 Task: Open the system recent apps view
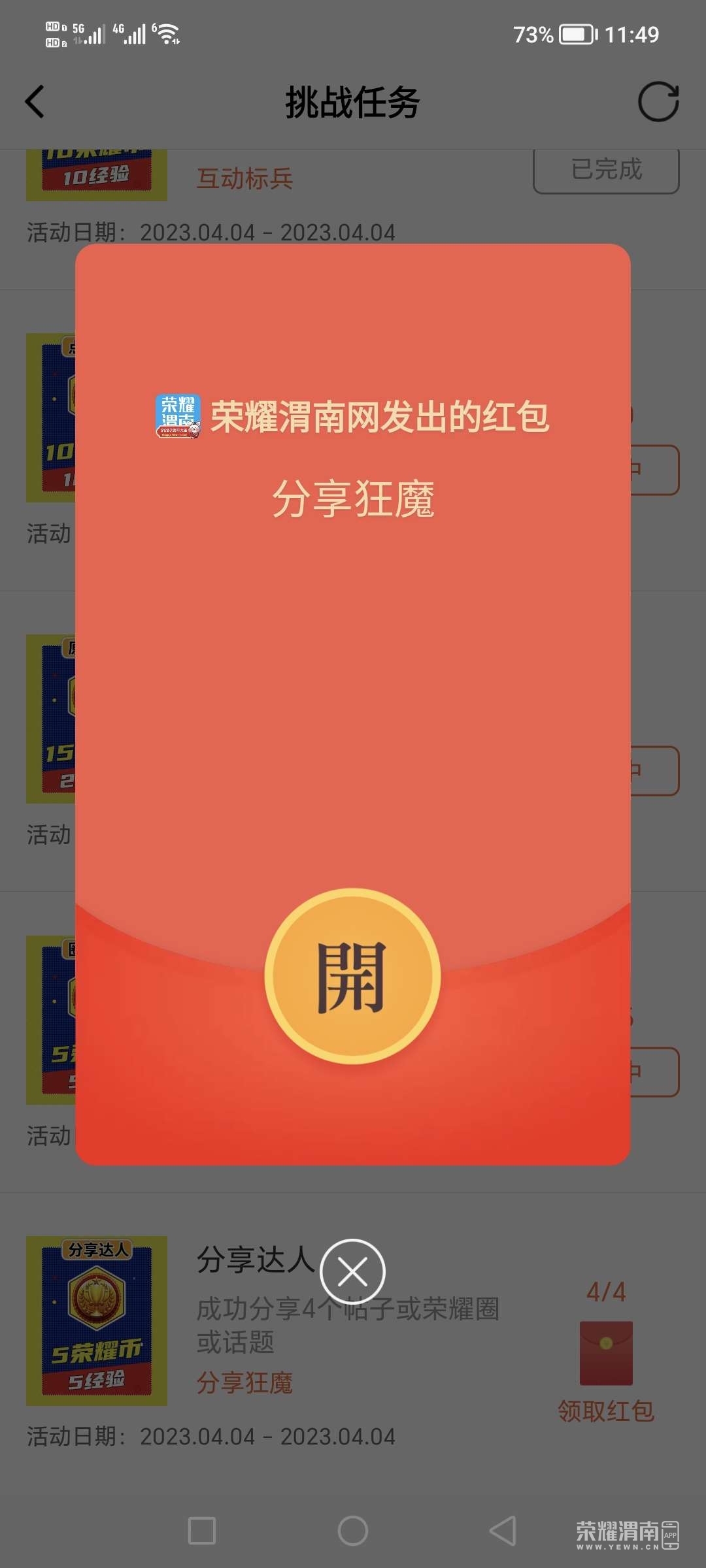click(202, 1531)
